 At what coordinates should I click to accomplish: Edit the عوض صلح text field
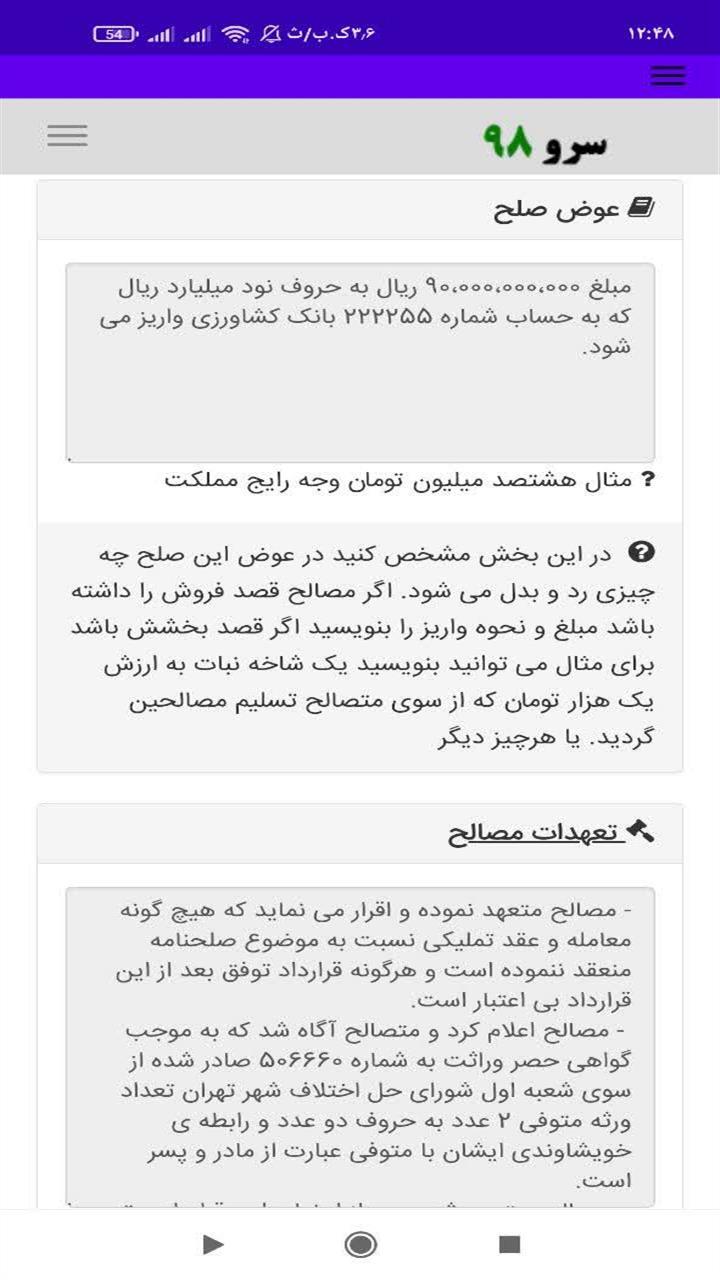(360, 362)
